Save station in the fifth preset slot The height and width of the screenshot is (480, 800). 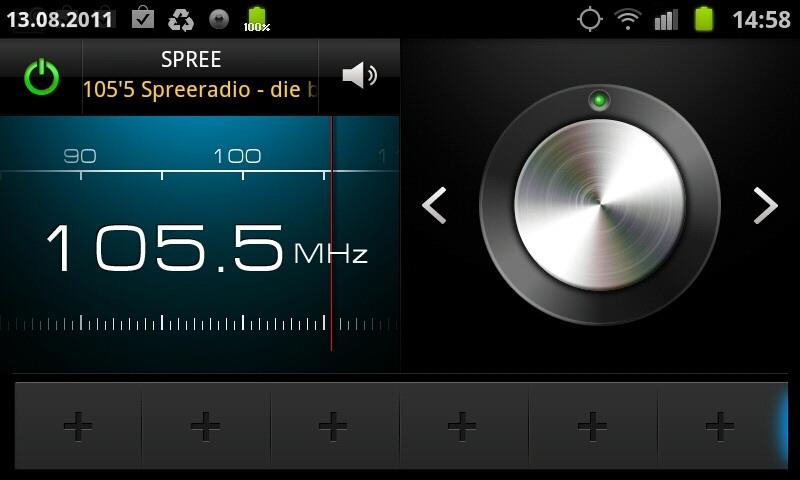click(591, 427)
